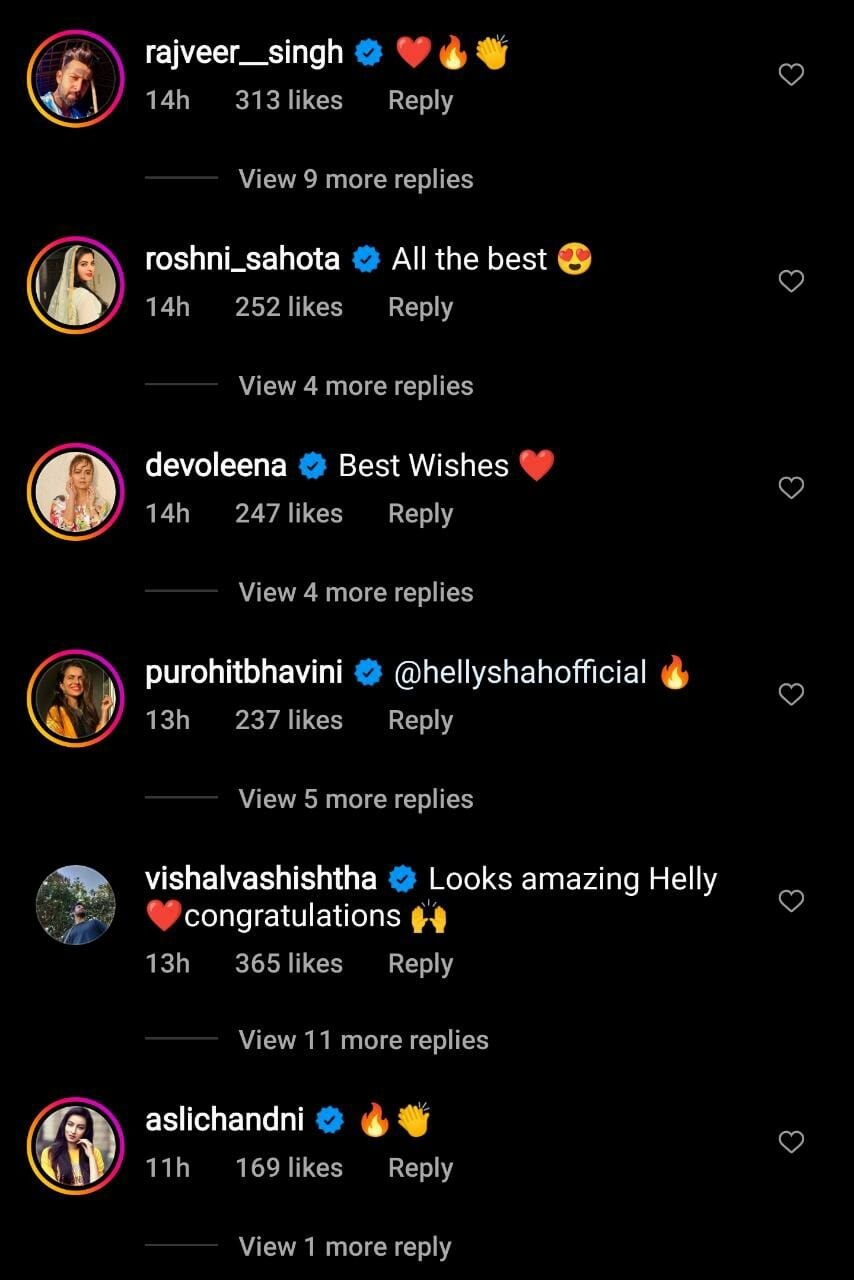Reply to roshni_sahota's All the best comment
This screenshot has width=854, height=1280.
pos(420,307)
